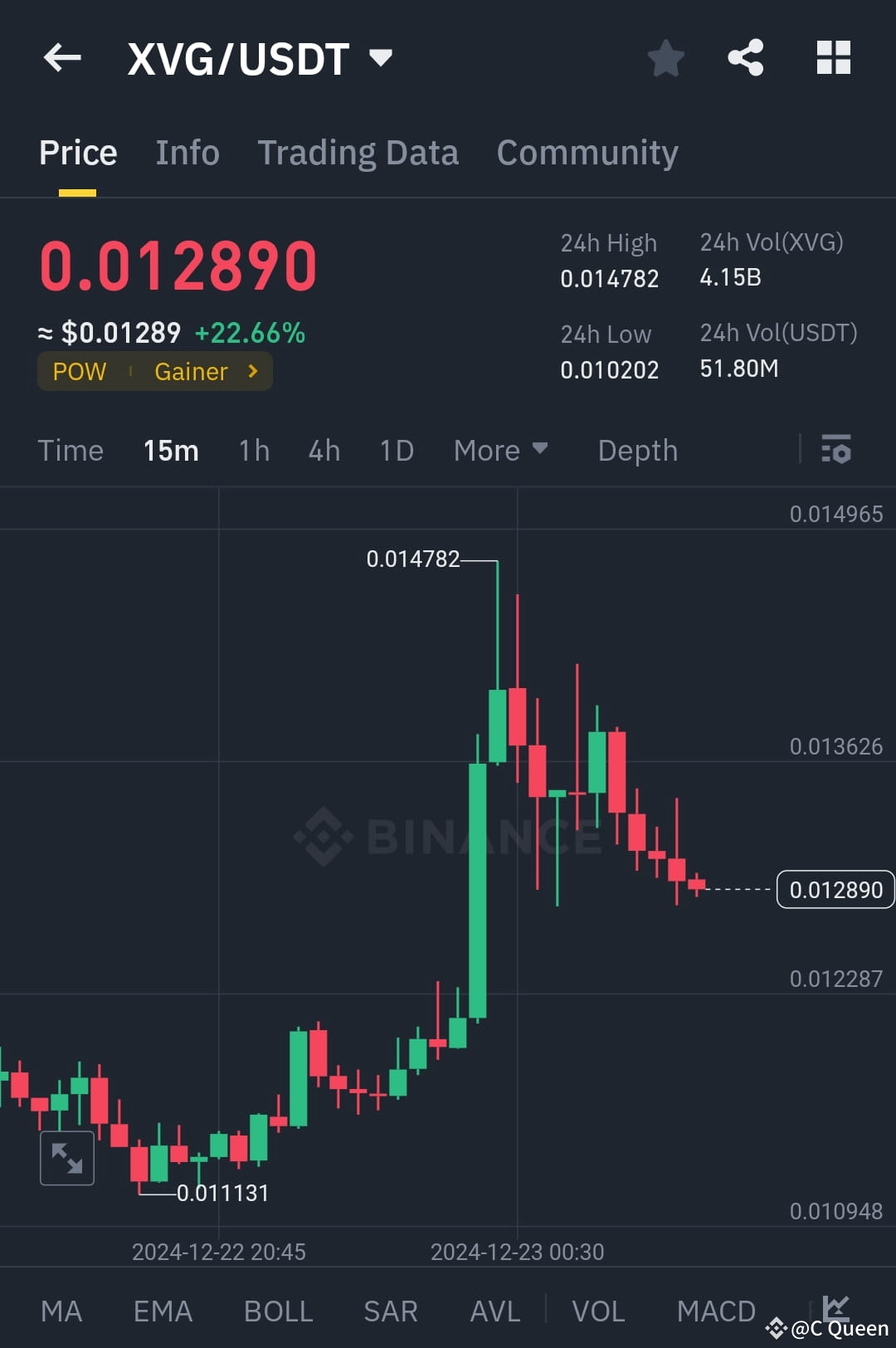896x1348 pixels.
Task: Open the POW category tag
Action: (x=79, y=371)
